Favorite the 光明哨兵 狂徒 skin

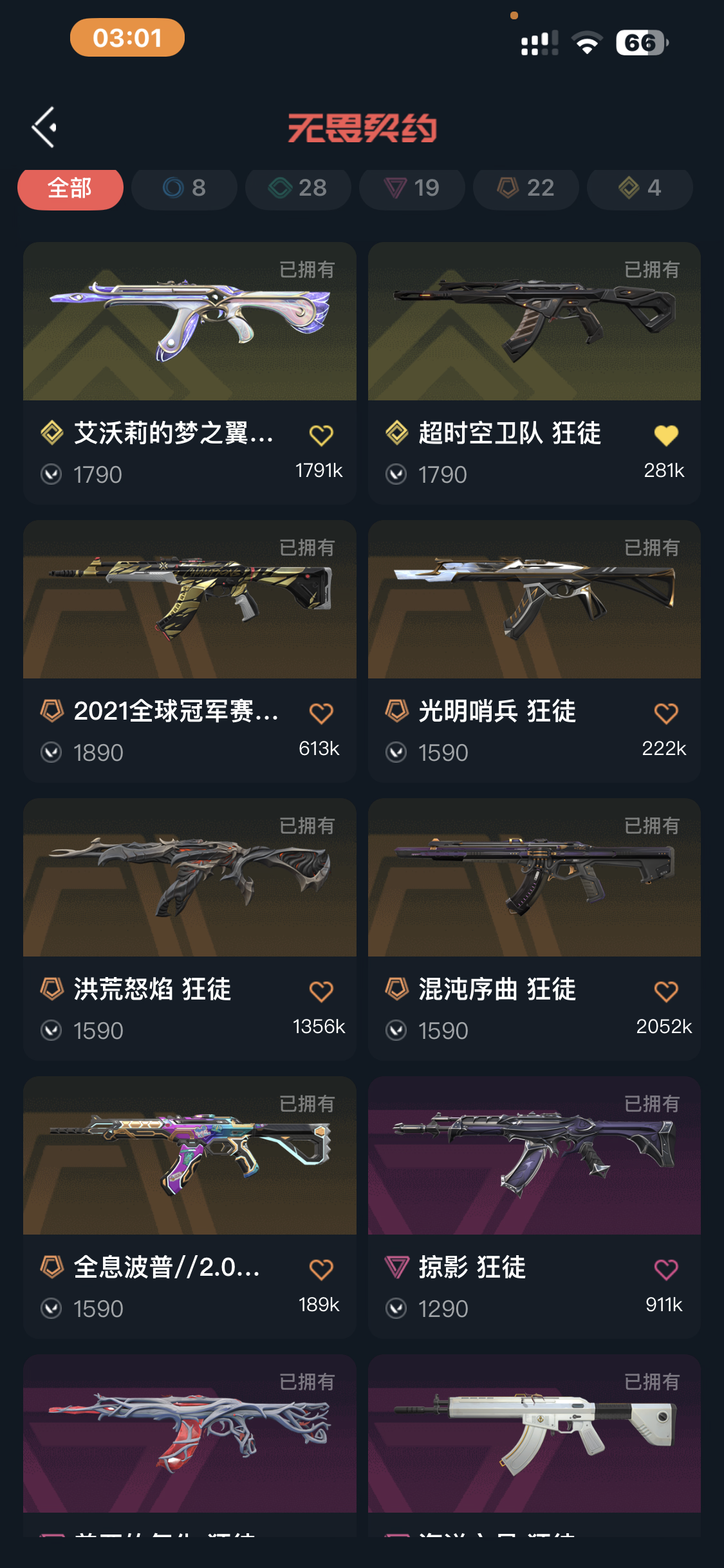click(x=665, y=714)
